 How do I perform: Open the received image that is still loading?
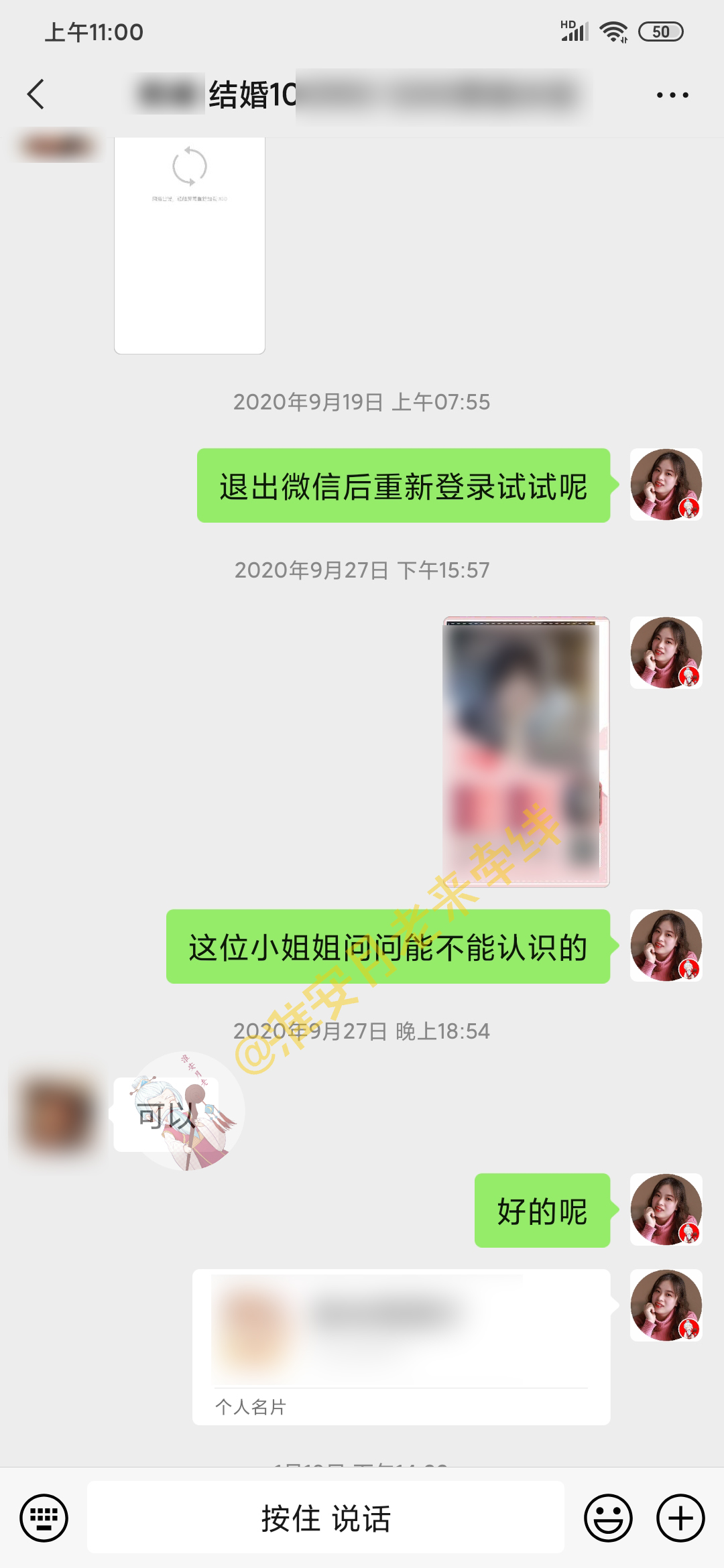coord(190,245)
